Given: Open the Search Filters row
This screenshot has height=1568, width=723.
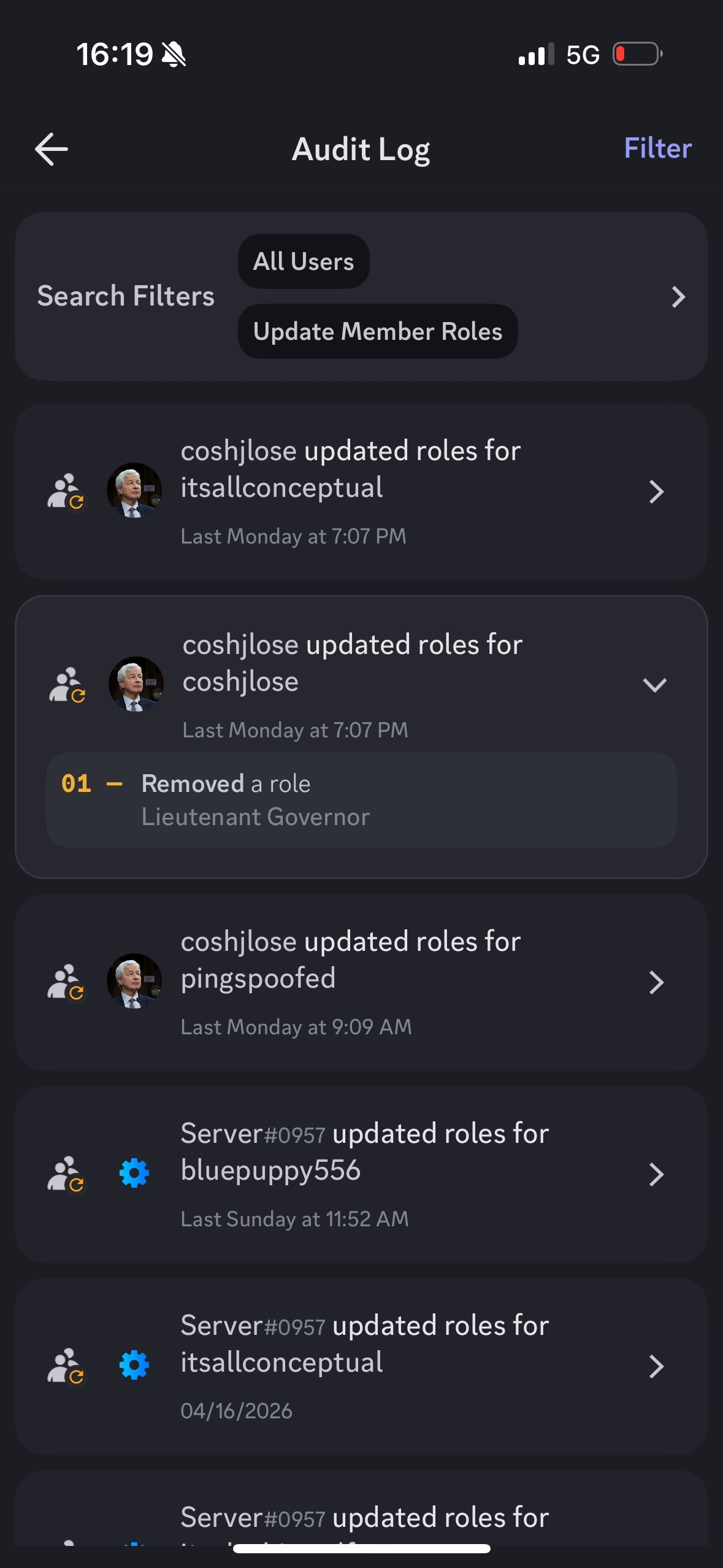Looking at the screenshot, I should (678, 297).
